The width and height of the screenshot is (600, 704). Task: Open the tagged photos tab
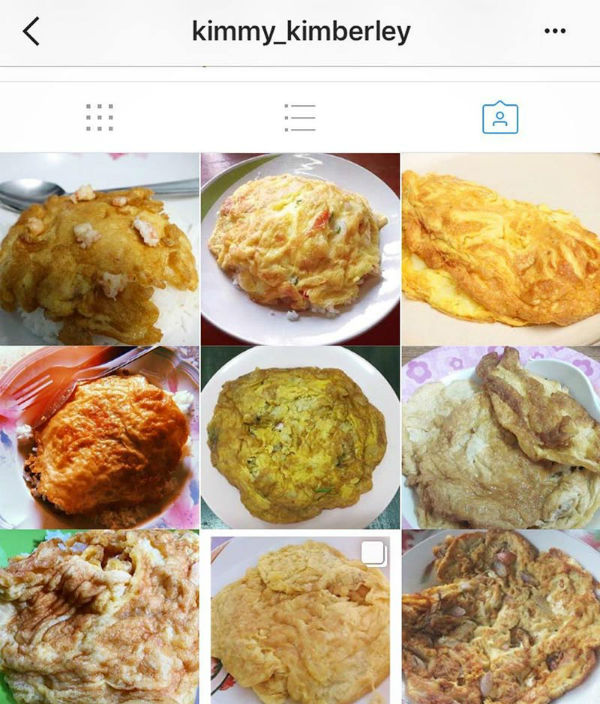pyautogui.click(x=500, y=118)
